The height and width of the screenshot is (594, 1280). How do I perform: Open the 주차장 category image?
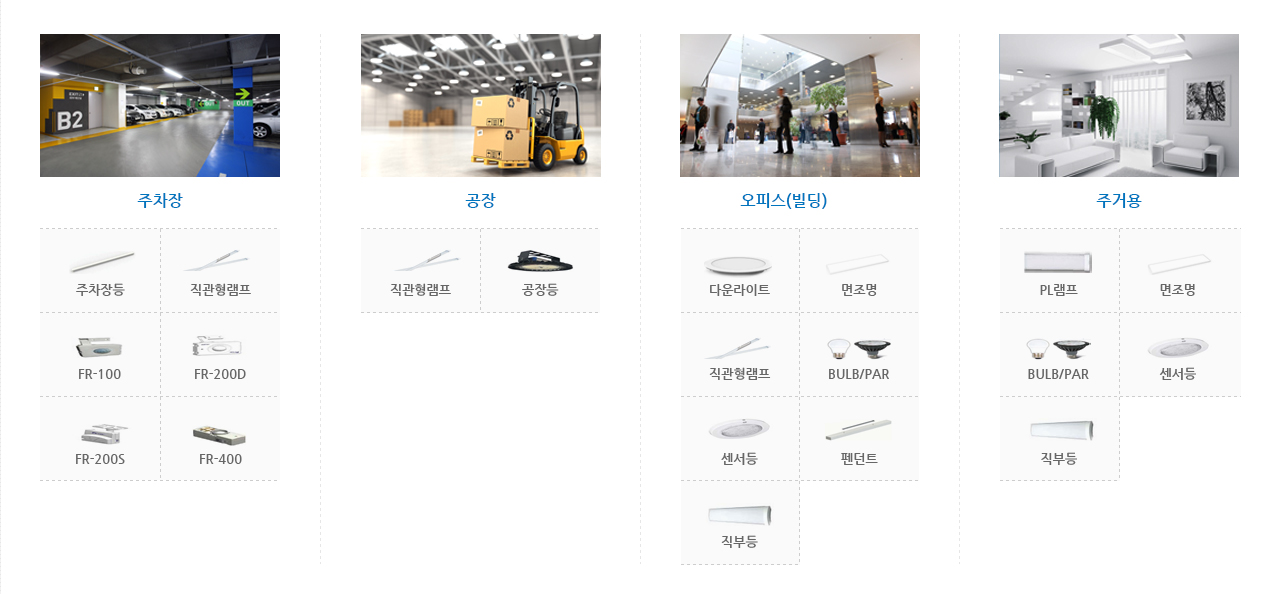pyautogui.click(x=160, y=105)
